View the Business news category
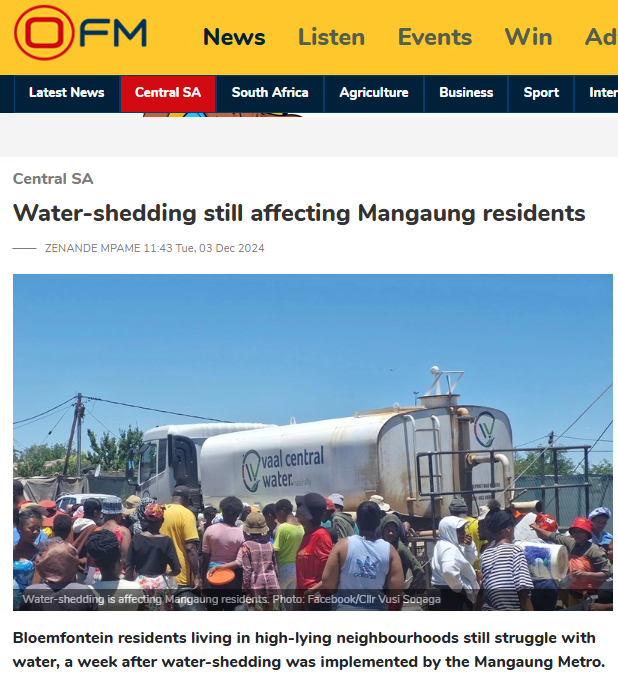Viewport: 618px width, 675px height. point(466,93)
